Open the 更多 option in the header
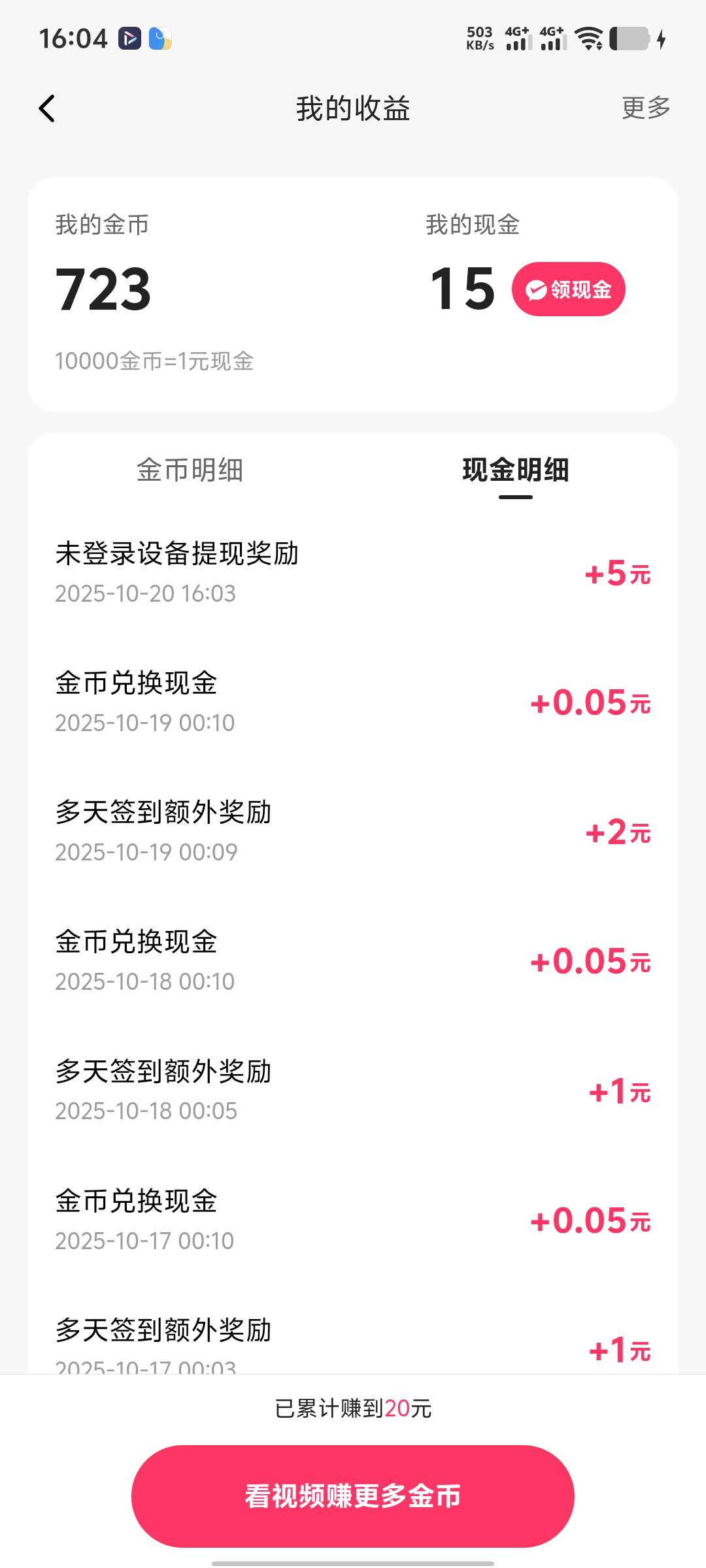This screenshot has width=706, height=1568. coord(646,108)
